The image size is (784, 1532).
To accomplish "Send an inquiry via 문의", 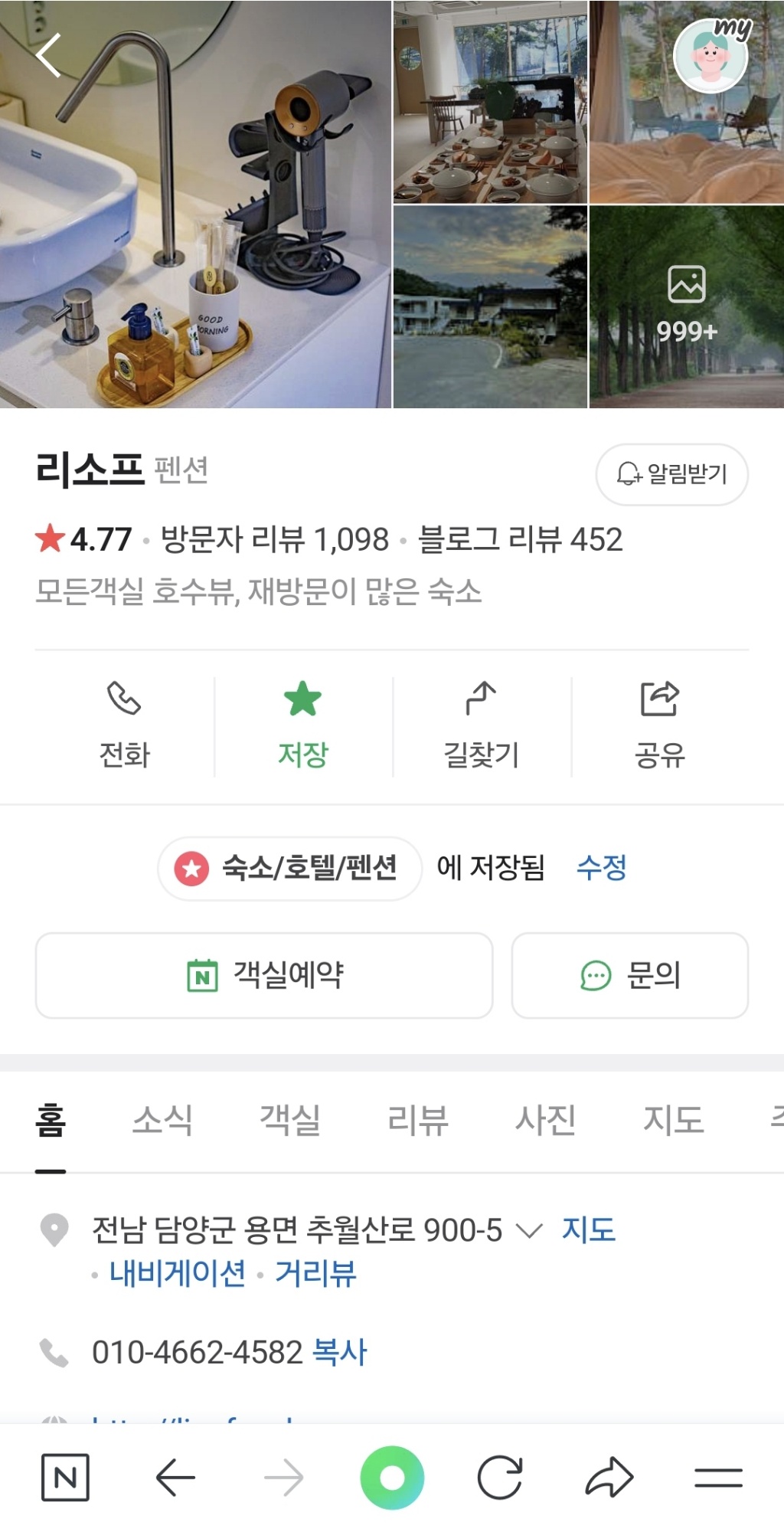I will [x=629, y=975].
